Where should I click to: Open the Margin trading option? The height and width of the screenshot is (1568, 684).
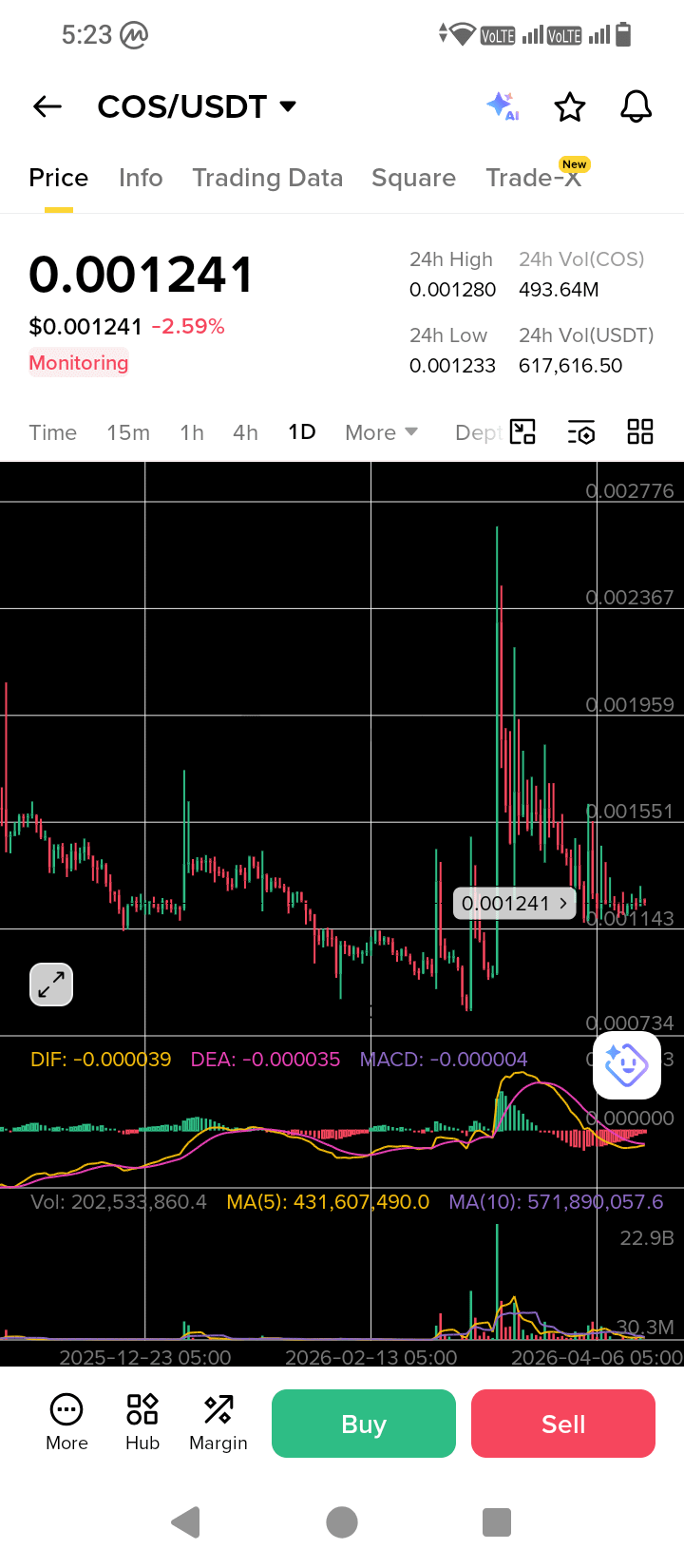pos(218,1422)
